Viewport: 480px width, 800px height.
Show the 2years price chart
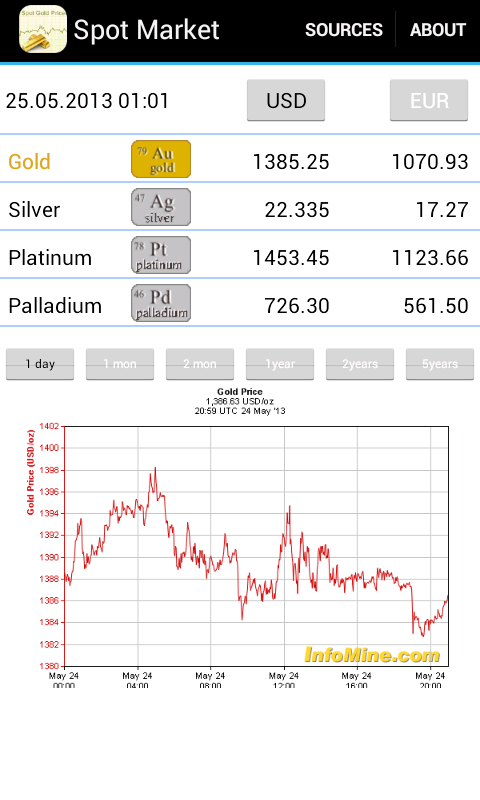[x=360, y=364]
